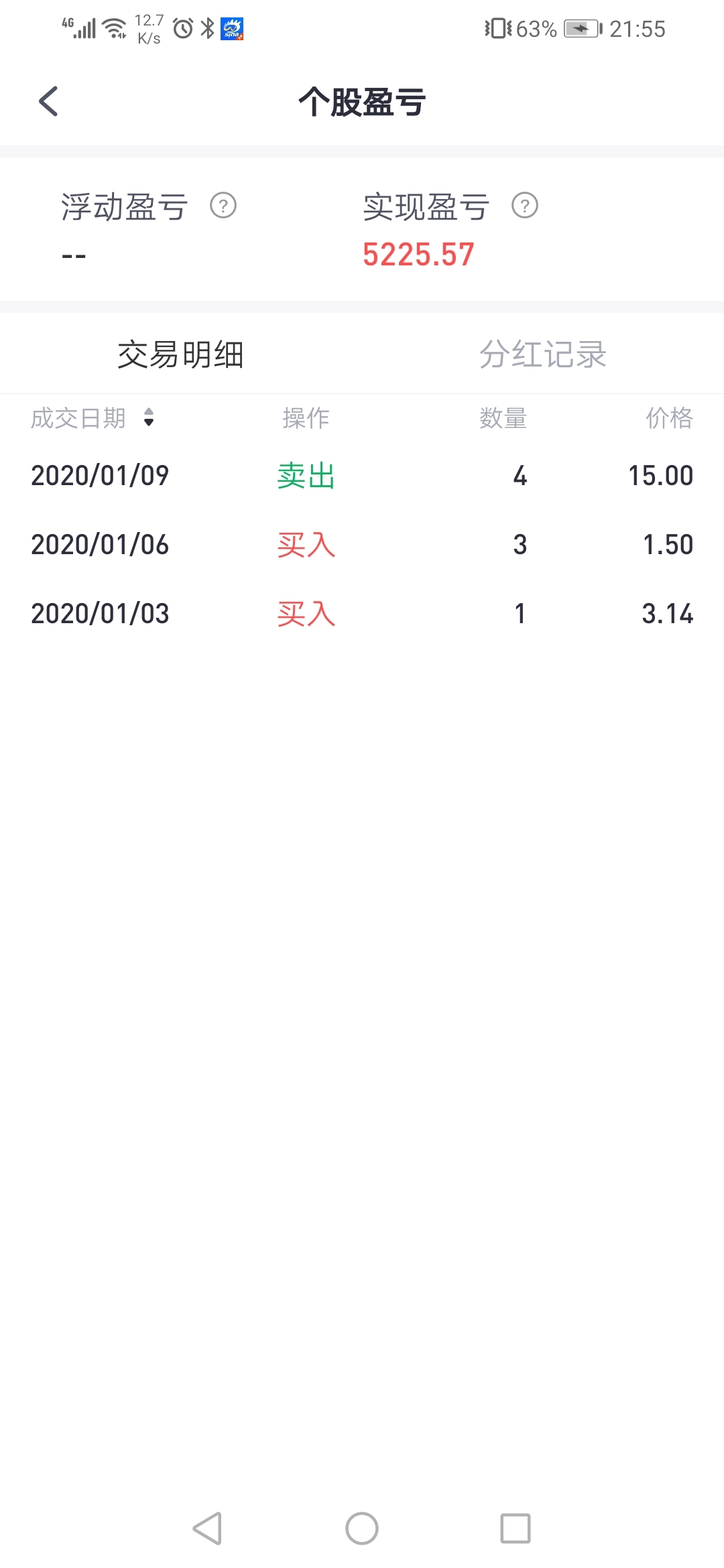Viewport: 724px width, 1568px height.
Task: Open the help icon beside 实现盈亏
Action: tap(525, 206)
